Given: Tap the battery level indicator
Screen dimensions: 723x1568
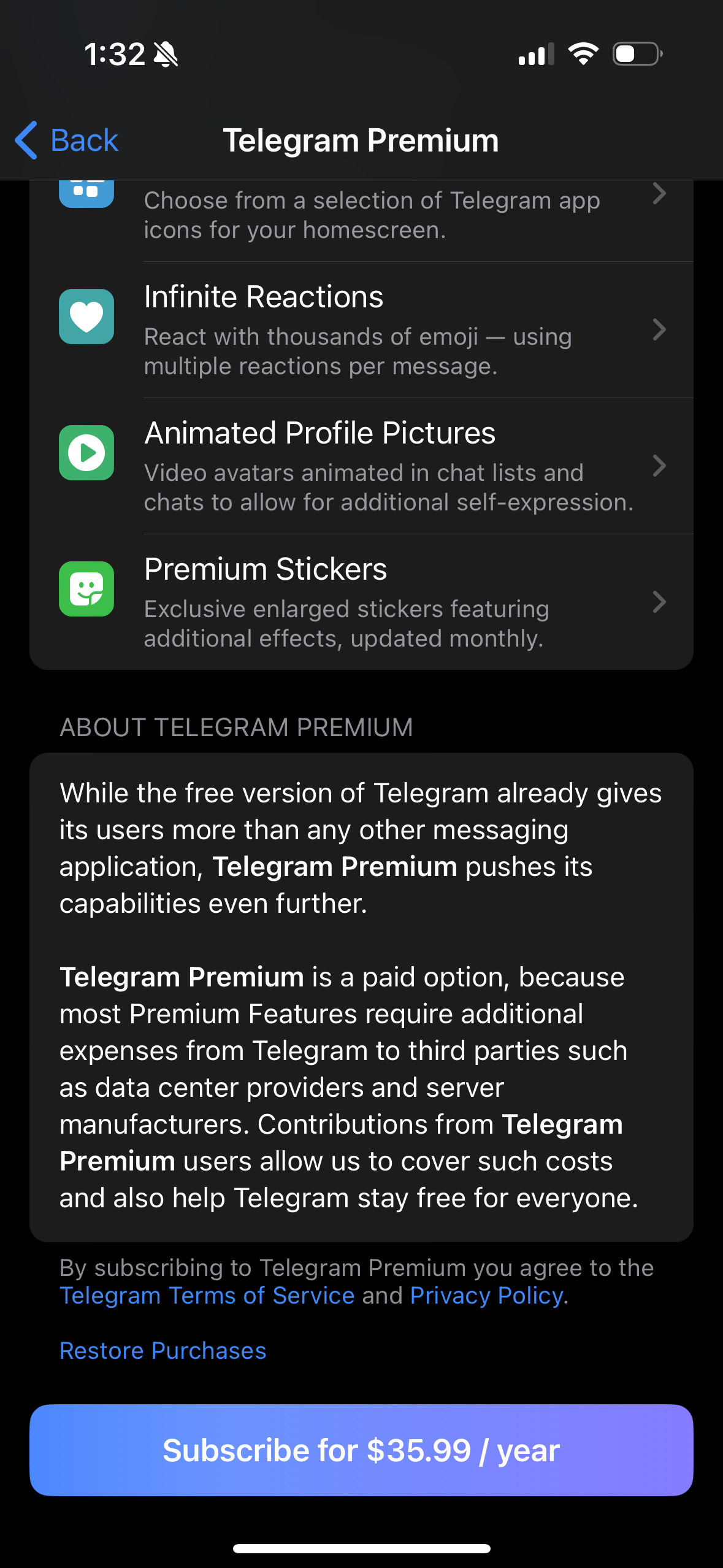Looking at the screenshot, I should click(636, 55).
